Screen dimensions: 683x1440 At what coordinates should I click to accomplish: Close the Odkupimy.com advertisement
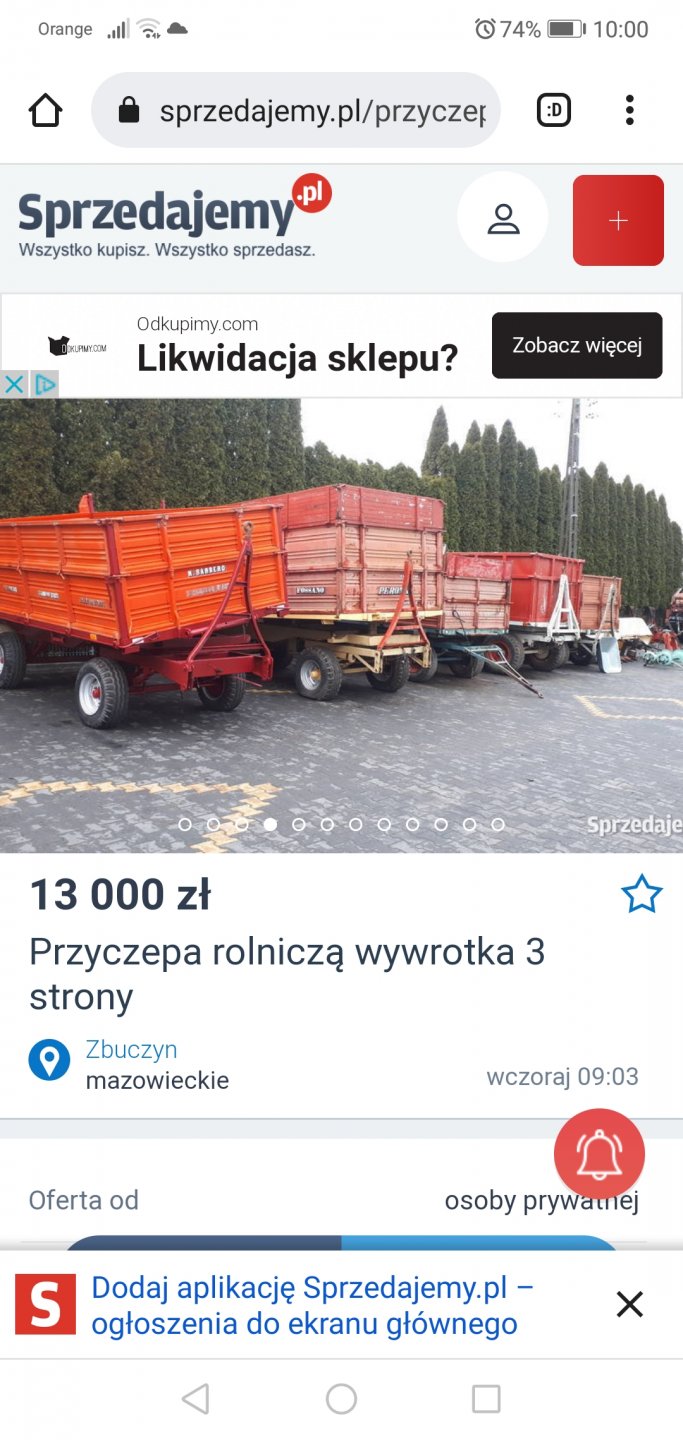(14, 384)
